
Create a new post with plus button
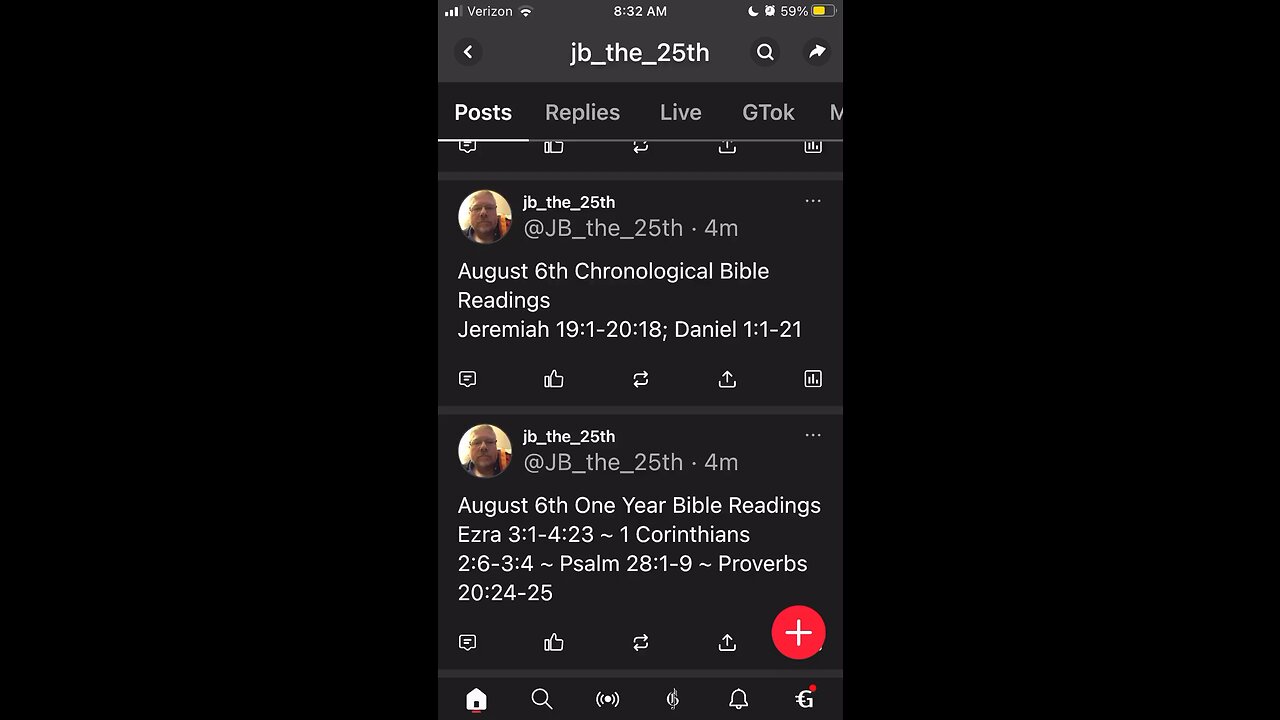[798, 633]
